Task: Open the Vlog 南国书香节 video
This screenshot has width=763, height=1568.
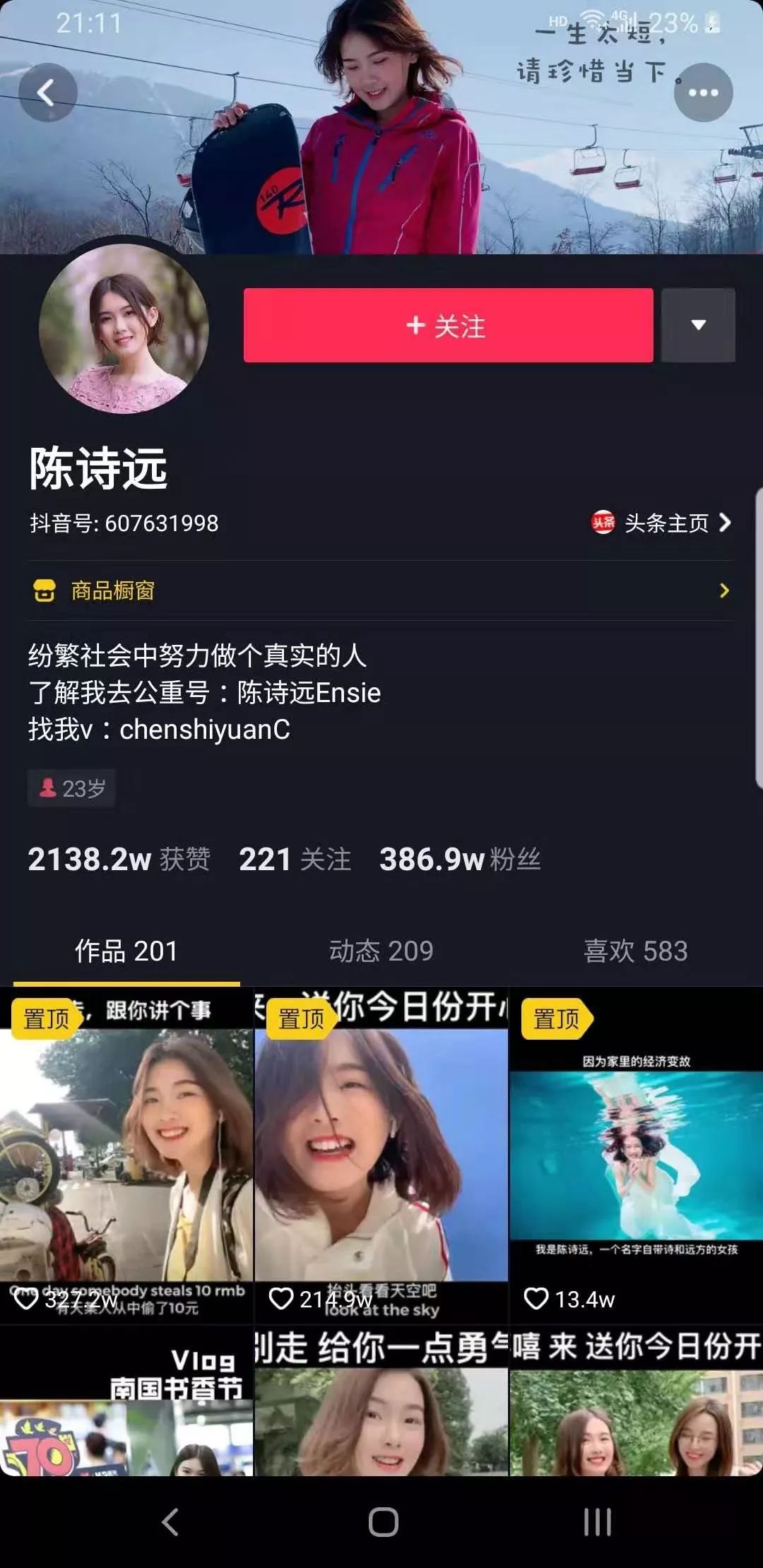Action: tap(126, 1402)
